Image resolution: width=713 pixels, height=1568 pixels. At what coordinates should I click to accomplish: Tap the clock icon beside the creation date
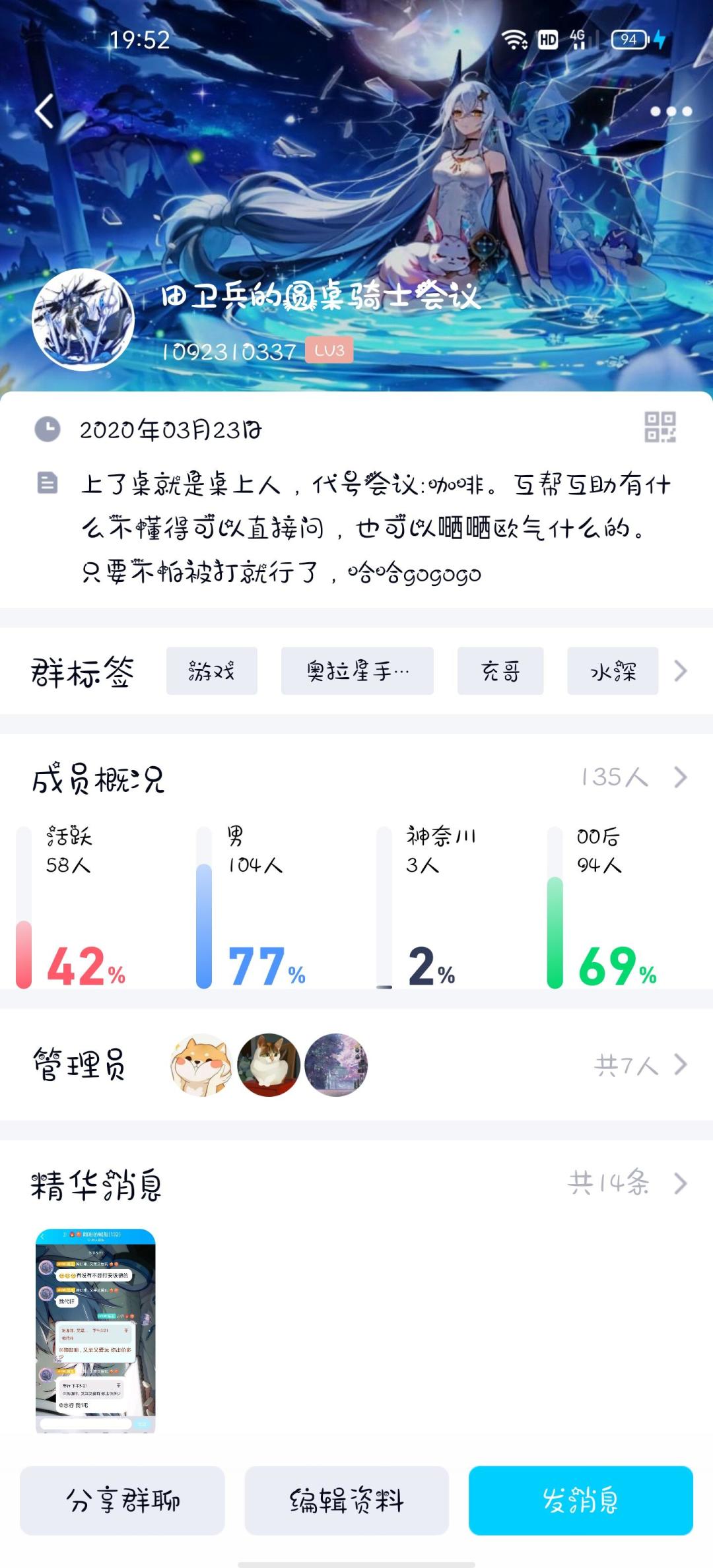(46, 429)
